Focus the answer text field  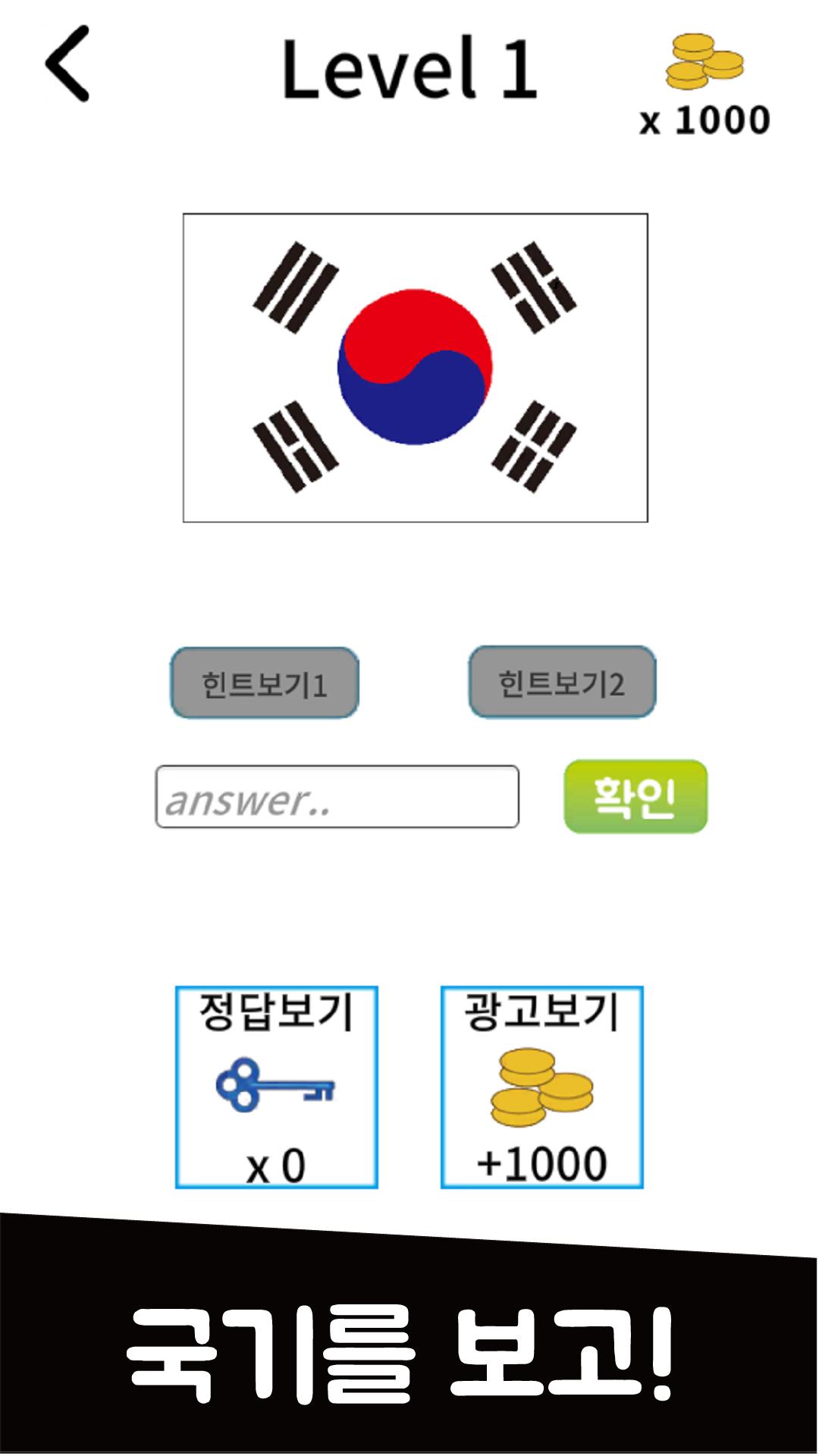coord(337,797)
